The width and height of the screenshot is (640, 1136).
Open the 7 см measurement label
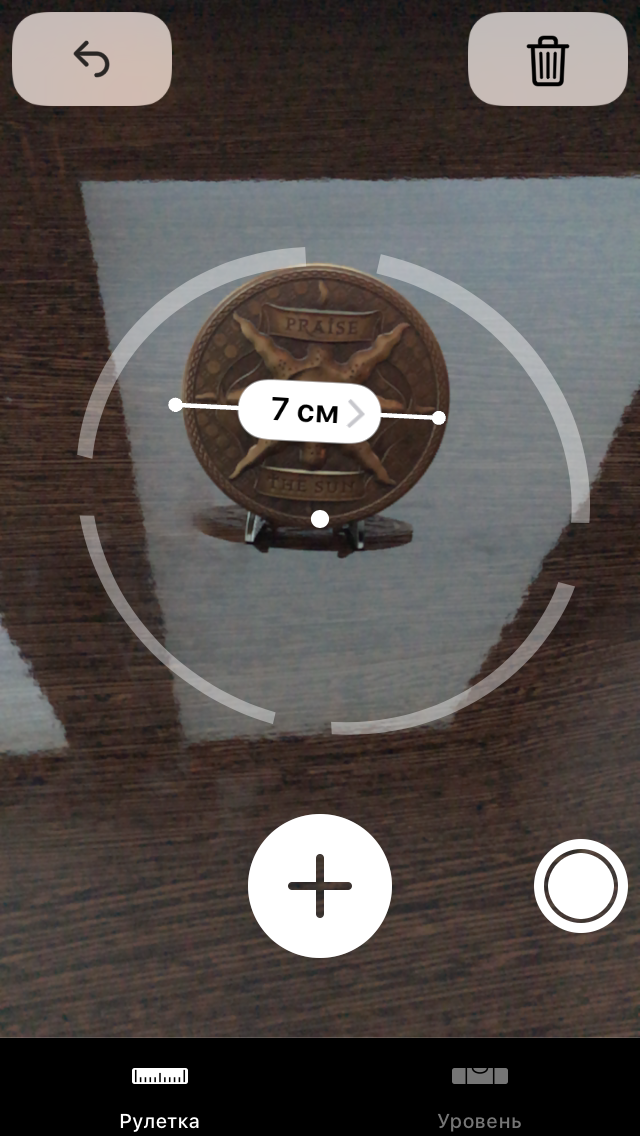[x=309, y=411]
